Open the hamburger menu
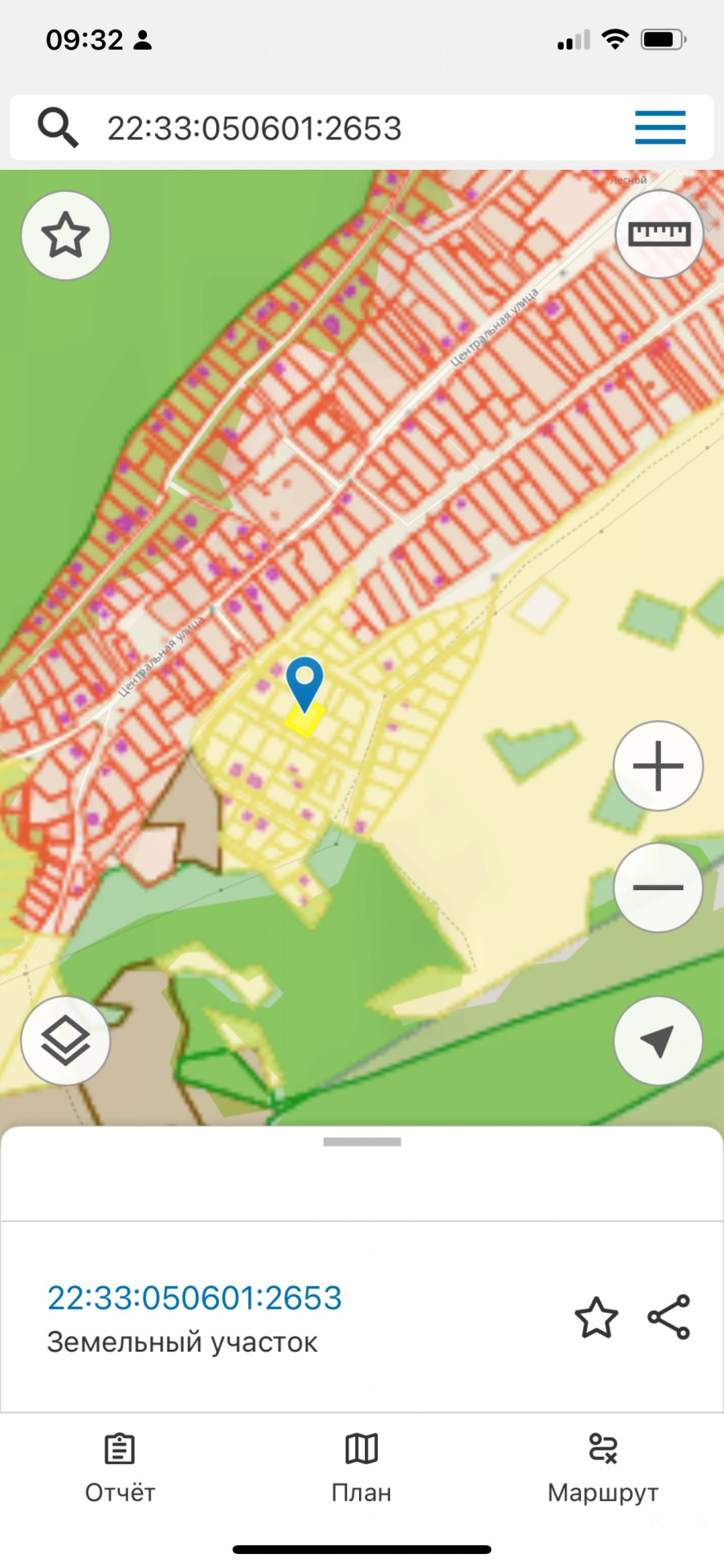The image size is (724, 1568). [x=660, y=128]
